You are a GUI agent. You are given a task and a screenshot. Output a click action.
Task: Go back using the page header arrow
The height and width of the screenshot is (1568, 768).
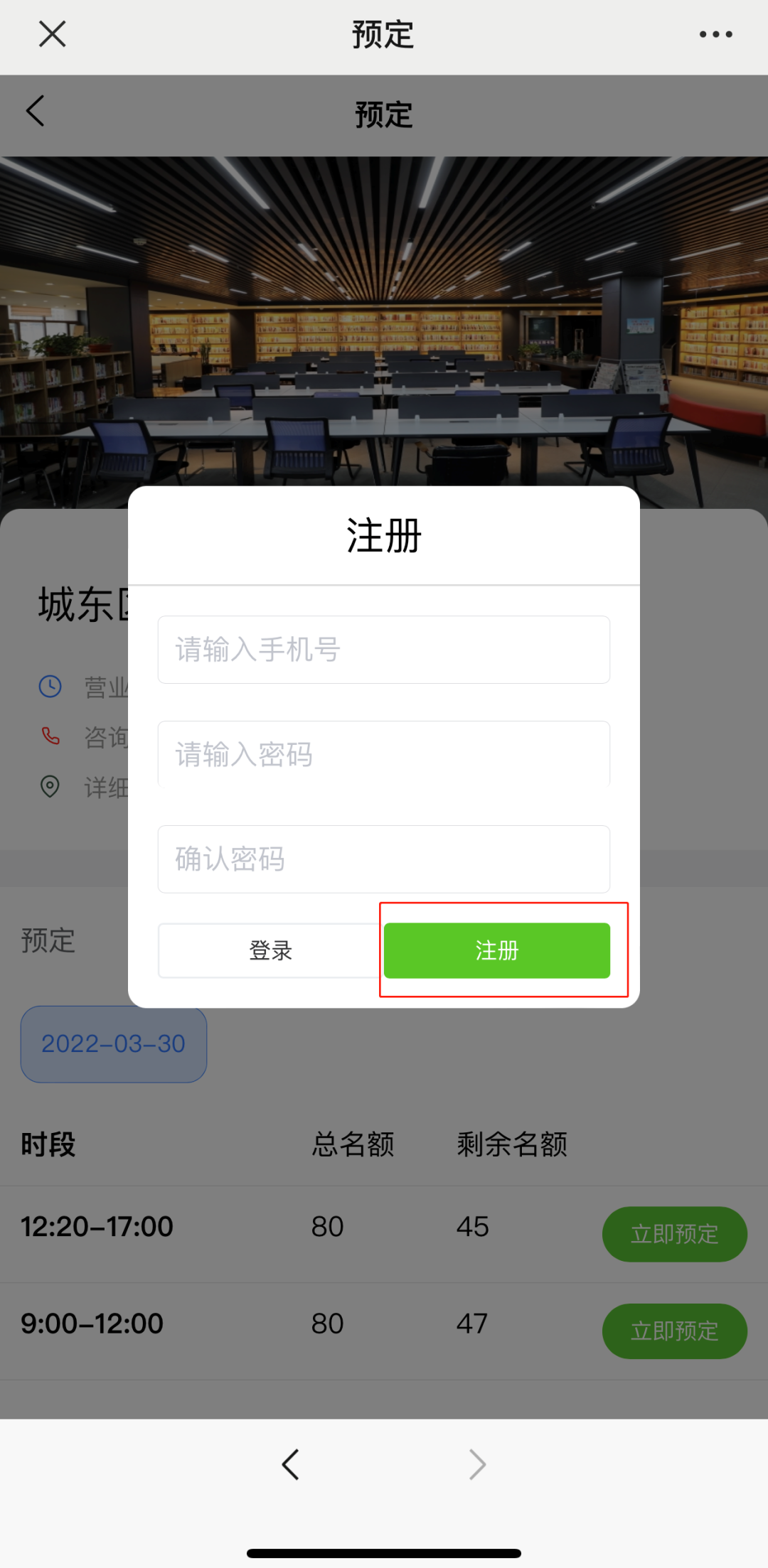pos(36,112)
